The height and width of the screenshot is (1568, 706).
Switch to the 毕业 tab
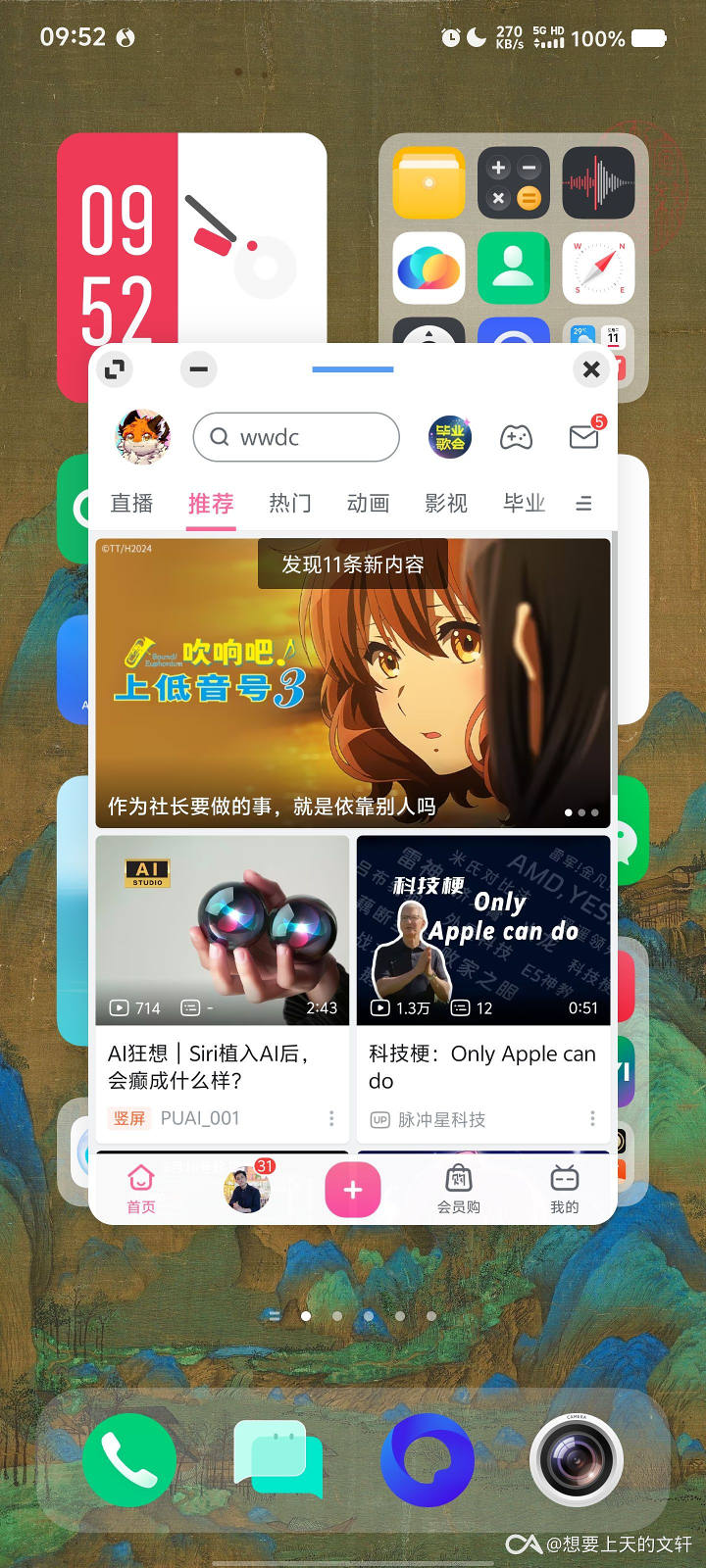pos(524,504)
